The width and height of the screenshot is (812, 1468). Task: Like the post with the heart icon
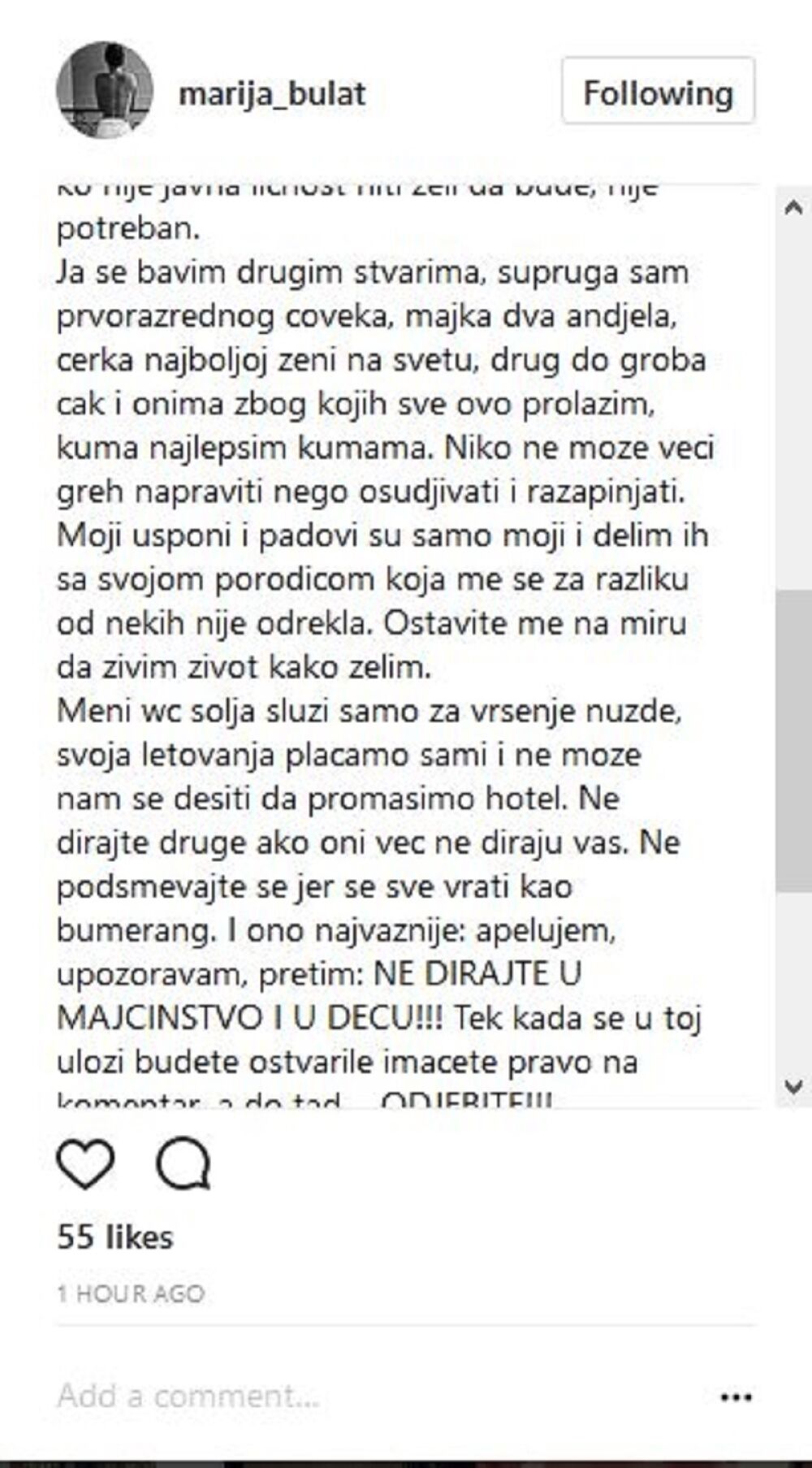(85, 1164)
